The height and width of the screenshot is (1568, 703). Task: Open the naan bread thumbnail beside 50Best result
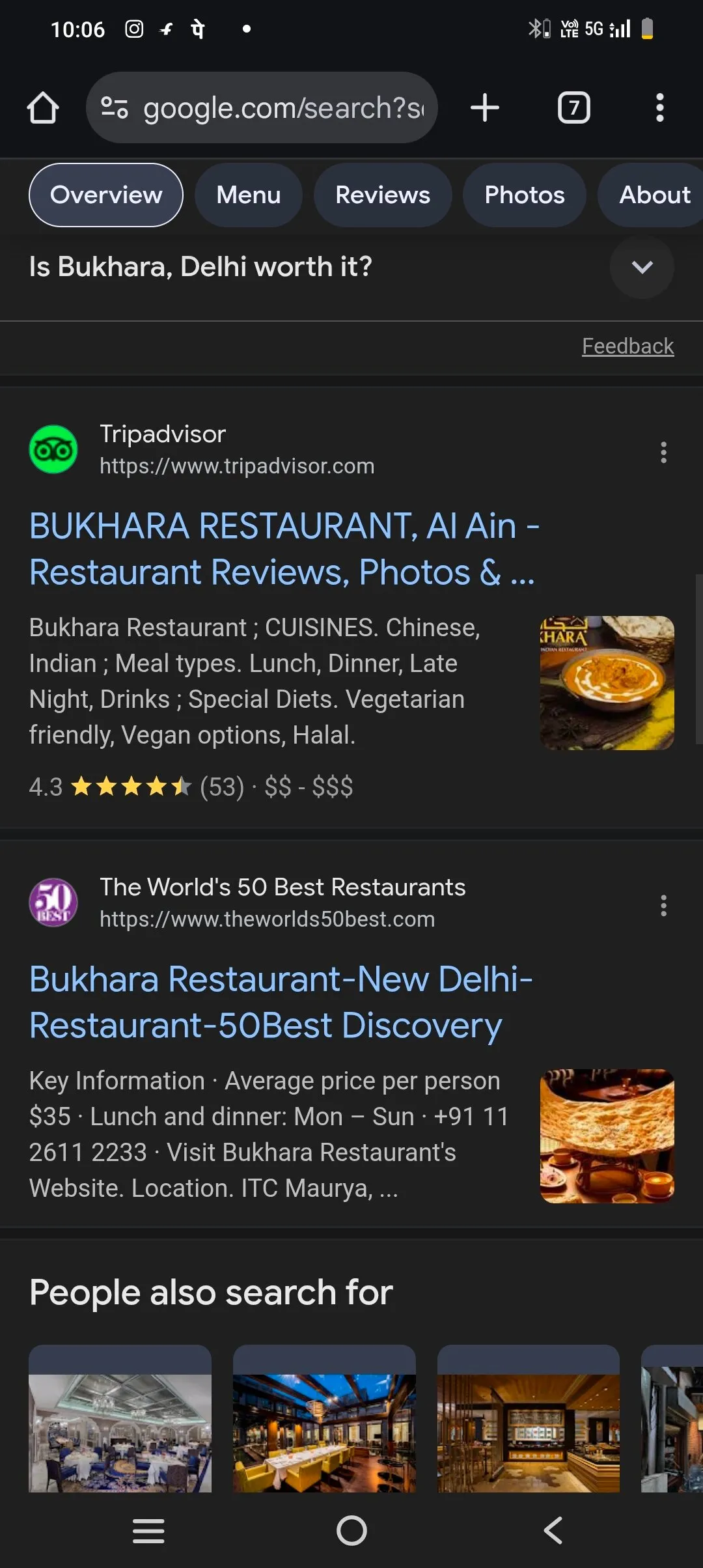point(607,1136)
